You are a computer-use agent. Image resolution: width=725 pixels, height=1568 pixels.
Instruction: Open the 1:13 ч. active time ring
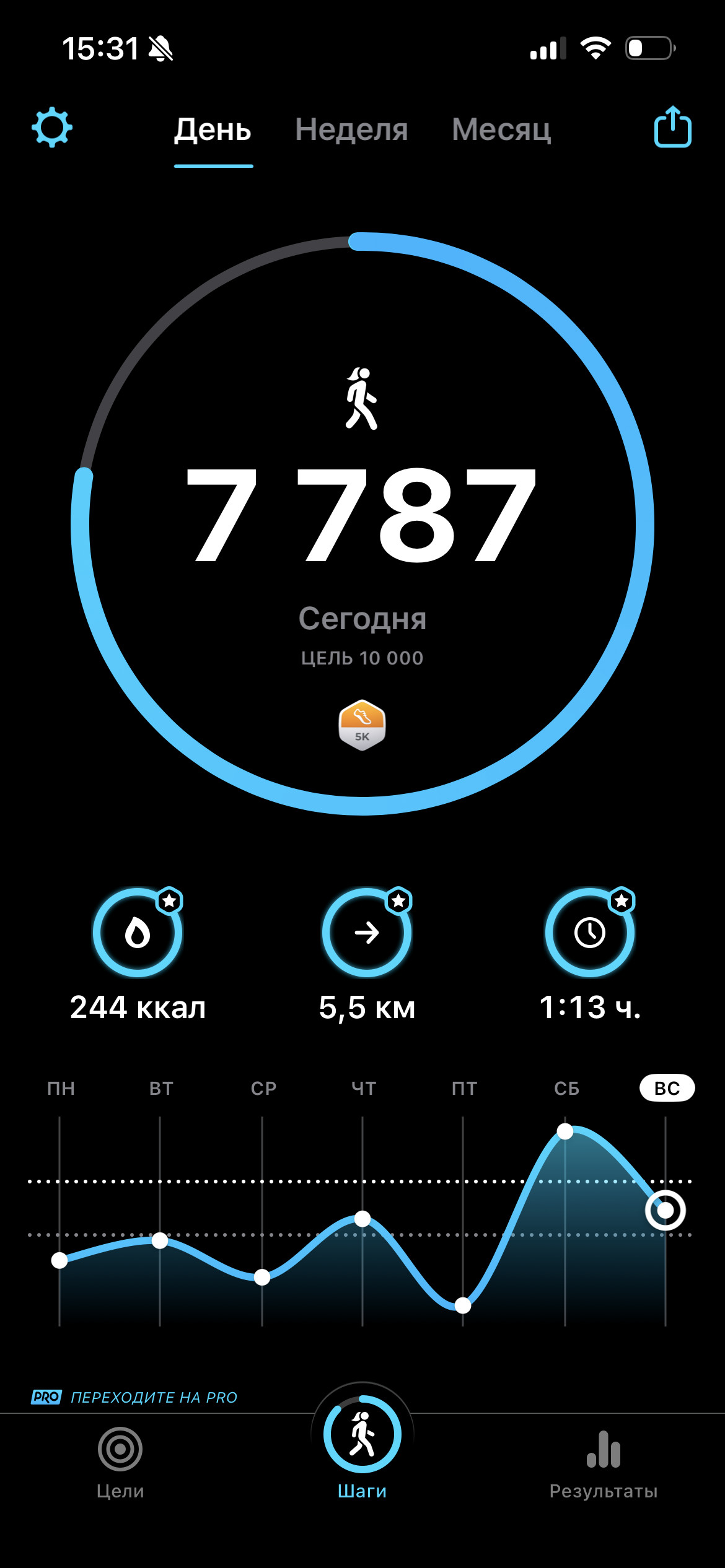coord(590,933)
